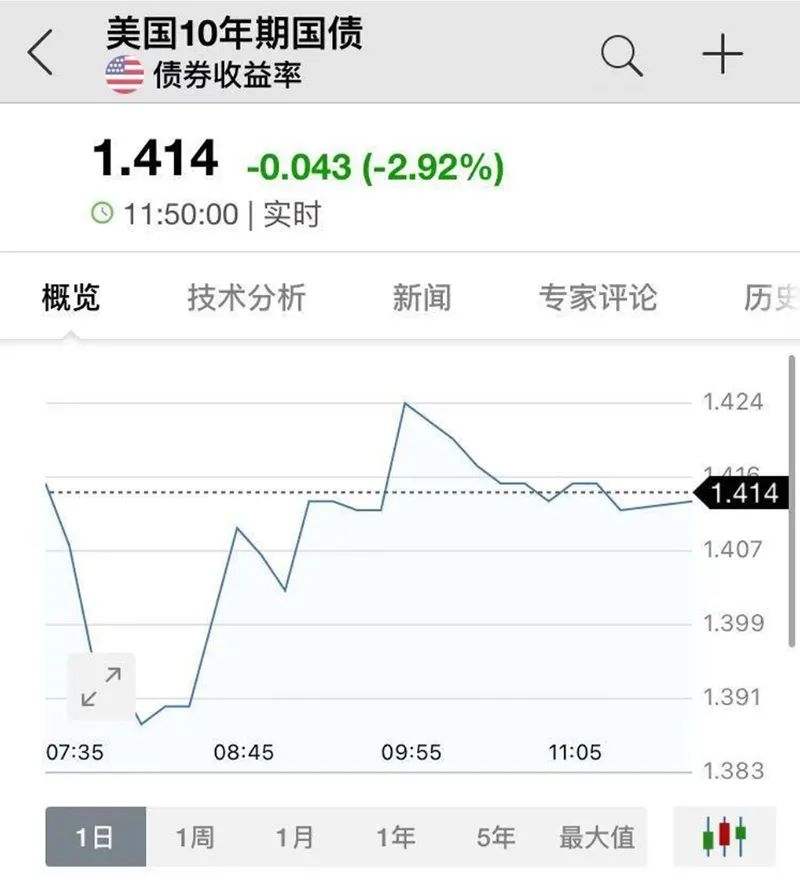Open the 技术分析 tab
The width and height of the screenshot is (800, 876).
(246, 297)
